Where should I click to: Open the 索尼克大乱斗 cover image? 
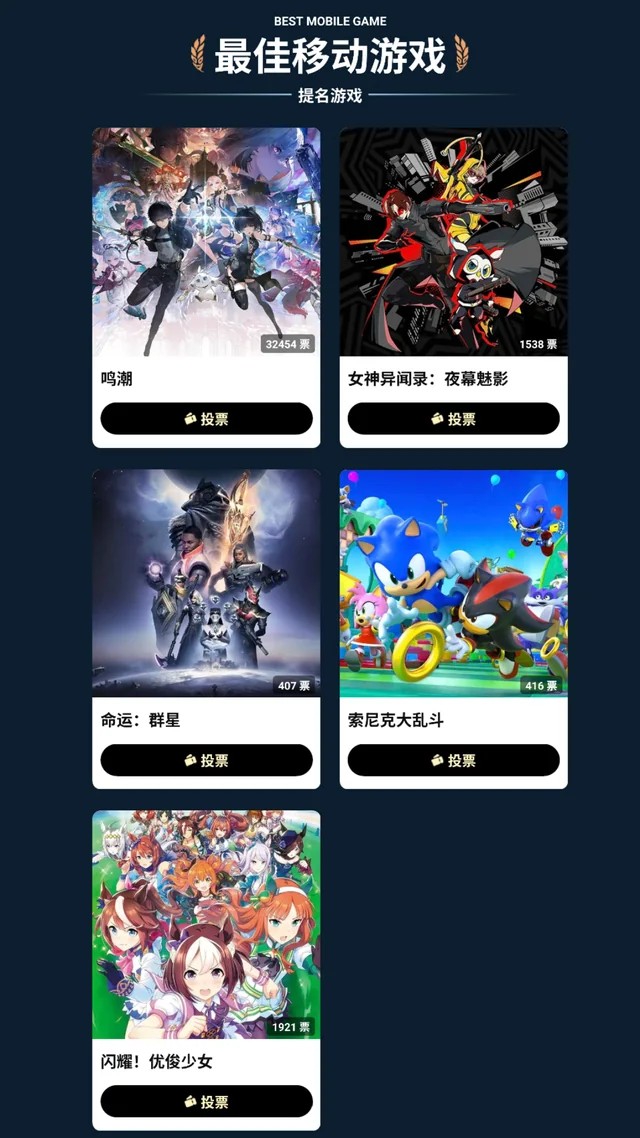point(453,583)
